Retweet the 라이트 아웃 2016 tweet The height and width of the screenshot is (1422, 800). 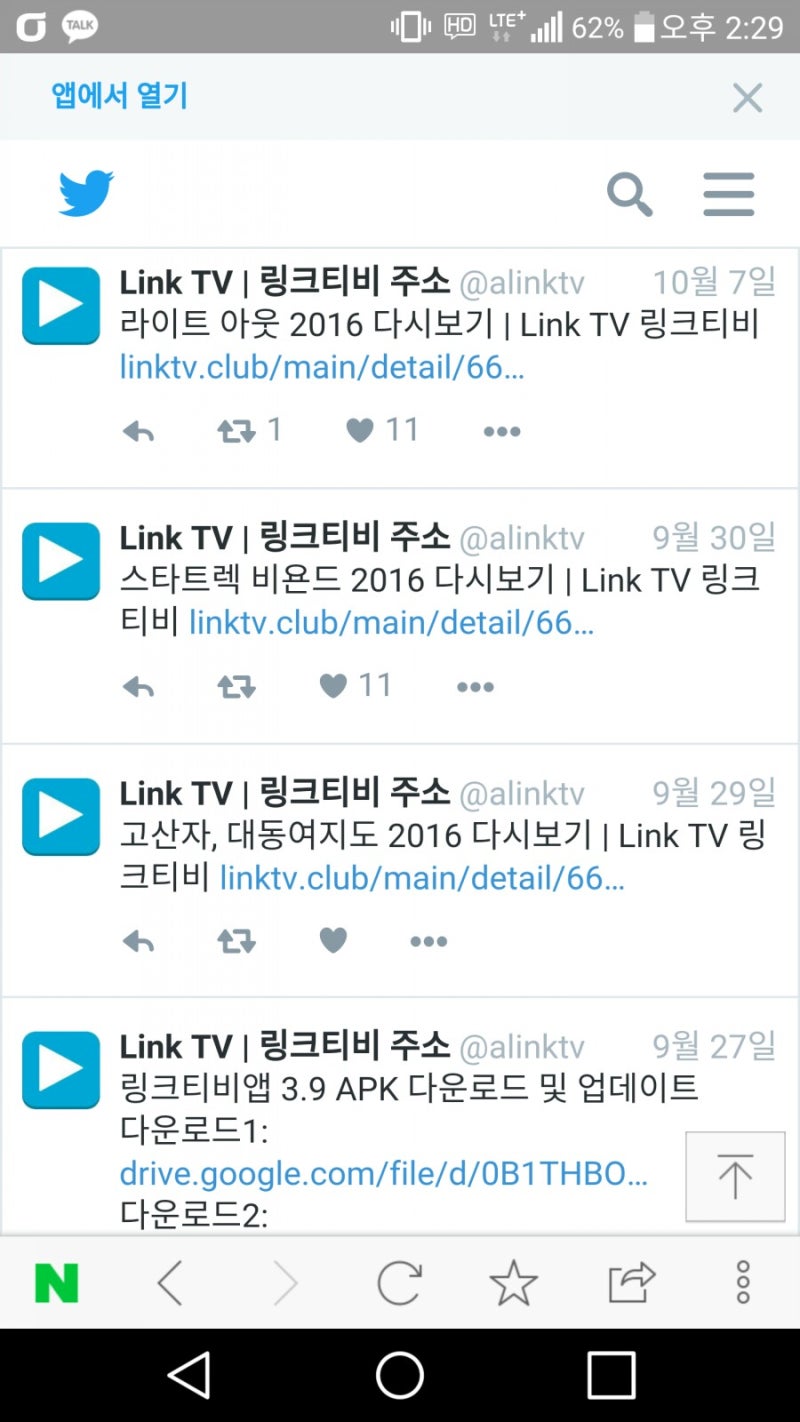pyautogui.click(x=237, y=431)
